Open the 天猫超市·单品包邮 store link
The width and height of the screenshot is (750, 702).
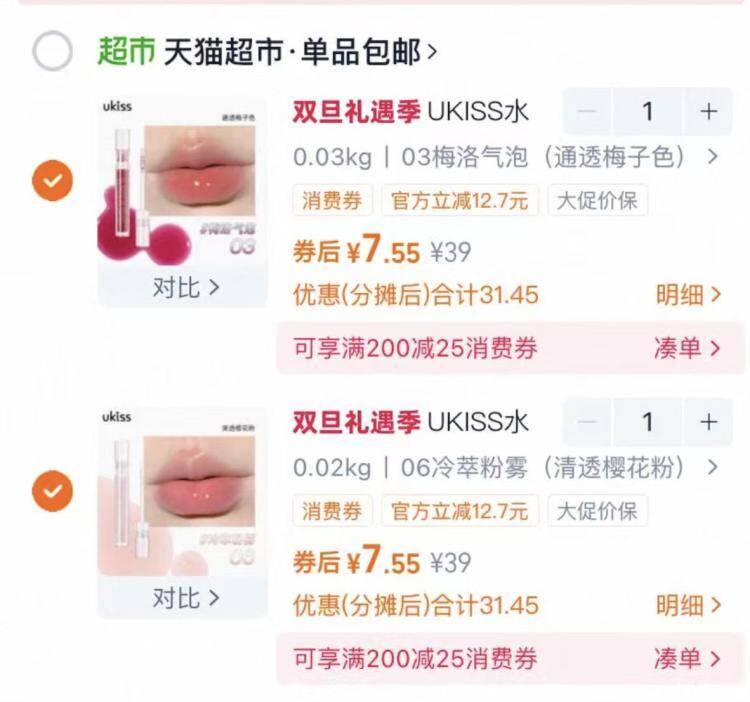[300, 52]
